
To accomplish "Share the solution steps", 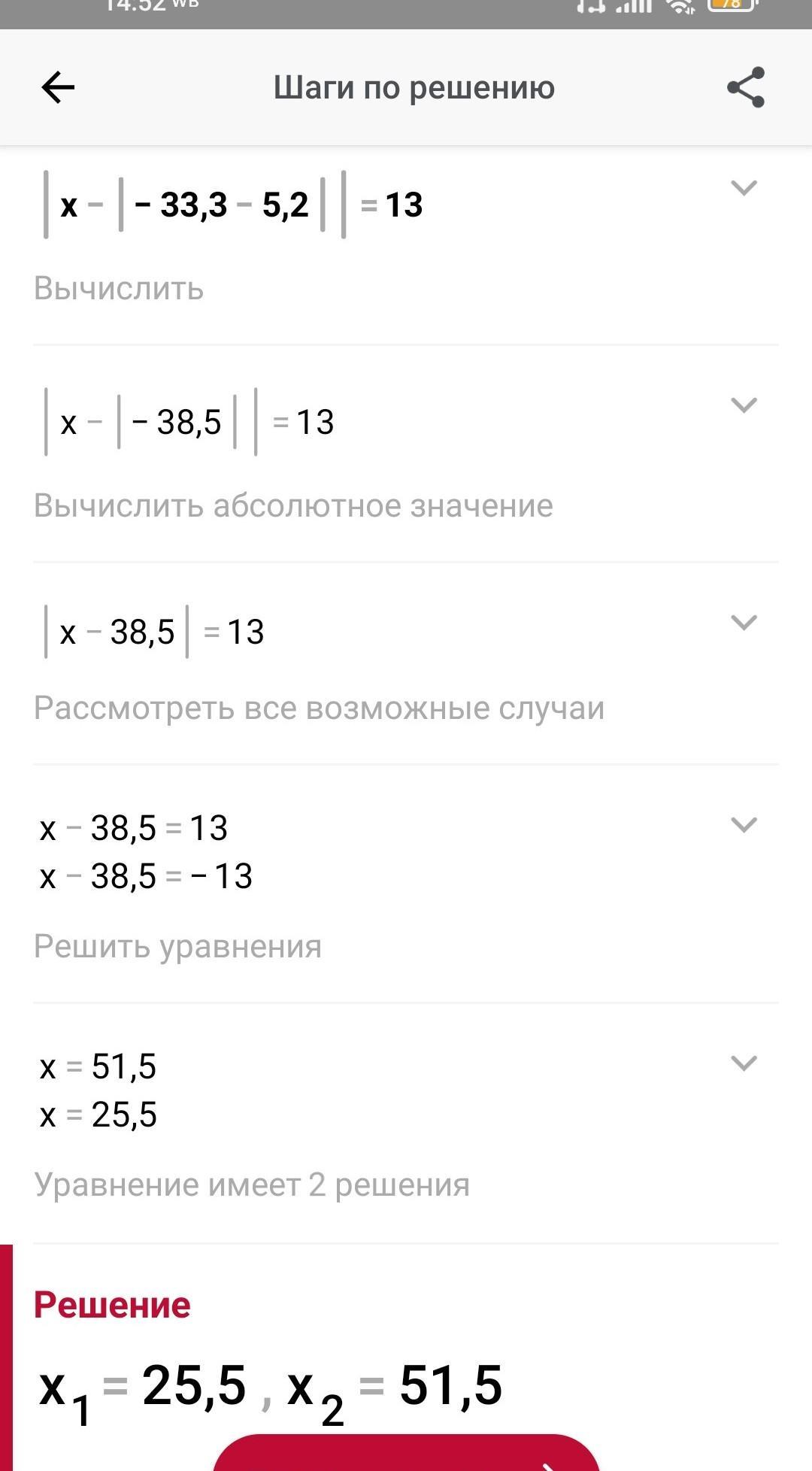I will click(745, 88).
